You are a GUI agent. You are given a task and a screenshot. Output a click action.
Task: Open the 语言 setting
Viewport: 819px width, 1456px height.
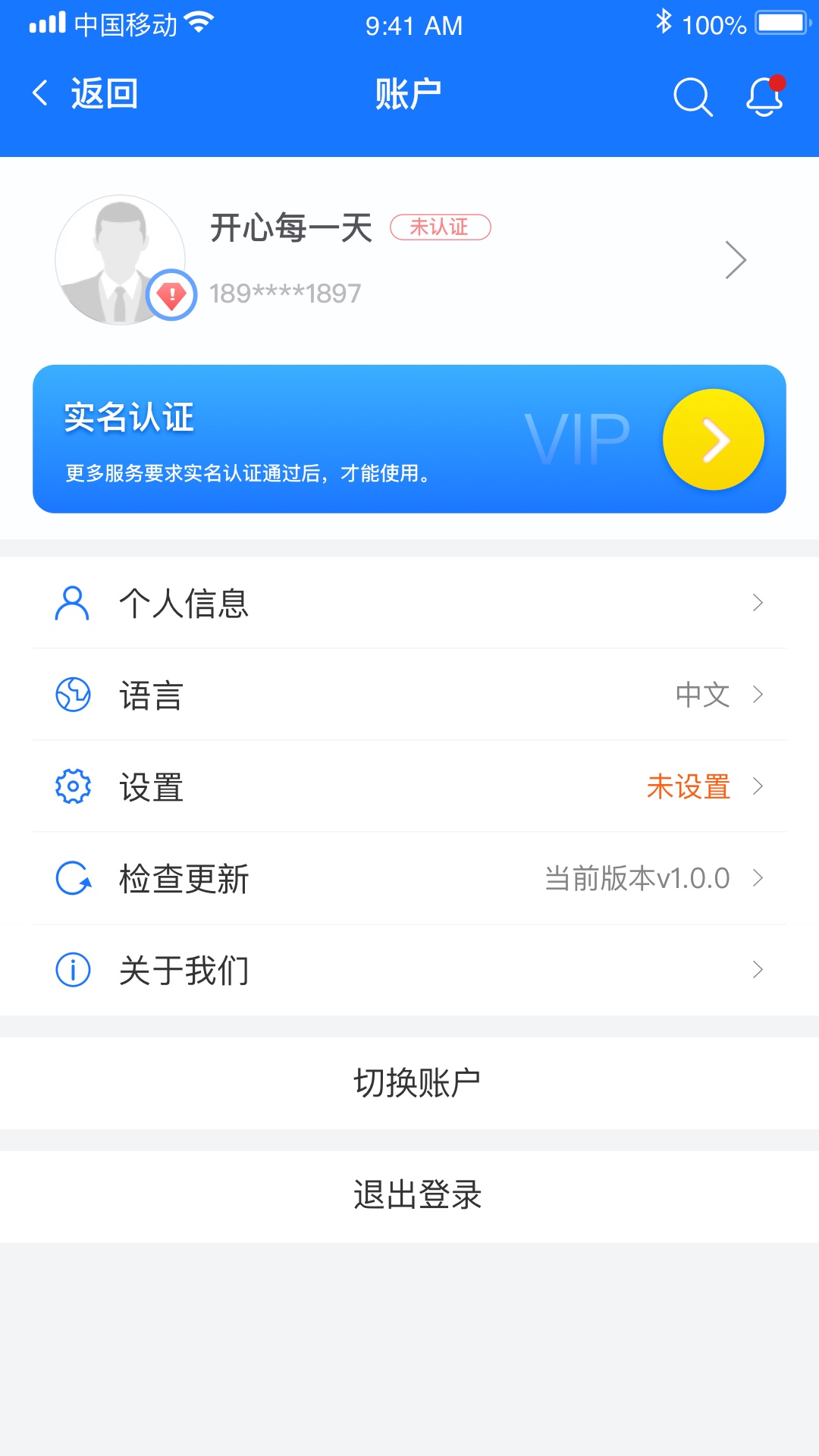[409, 695]
